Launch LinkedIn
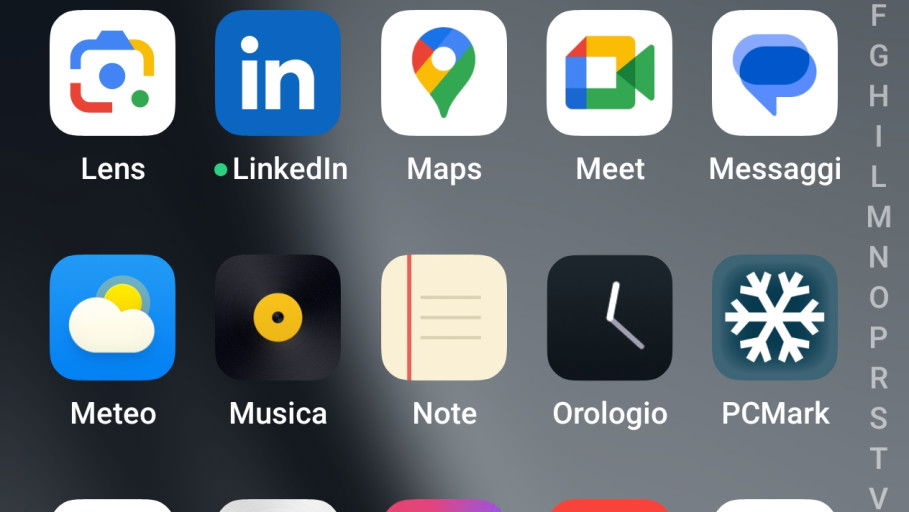This screenshot has width=909, height=512. tap(278, 73)
